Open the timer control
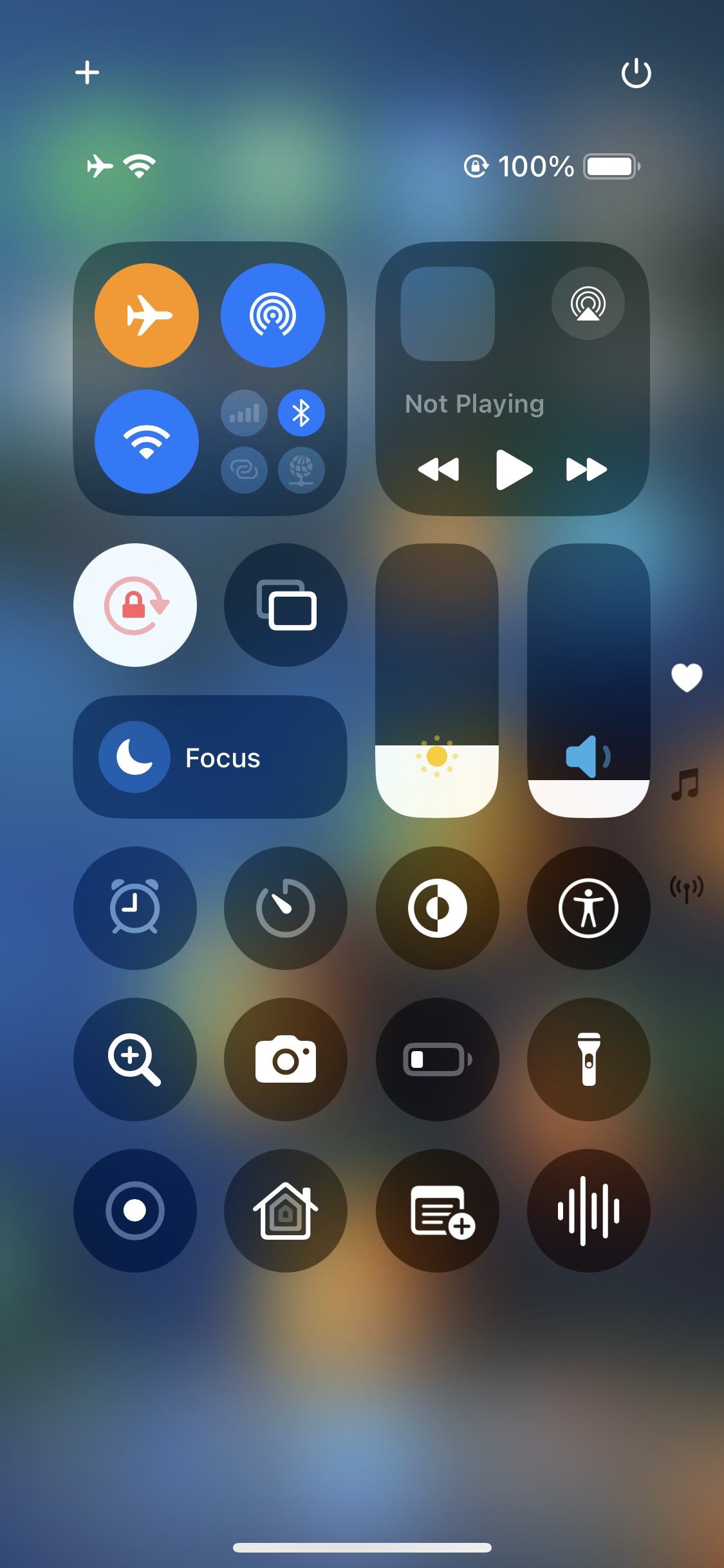724x1568 pixels. coord(286,908)
